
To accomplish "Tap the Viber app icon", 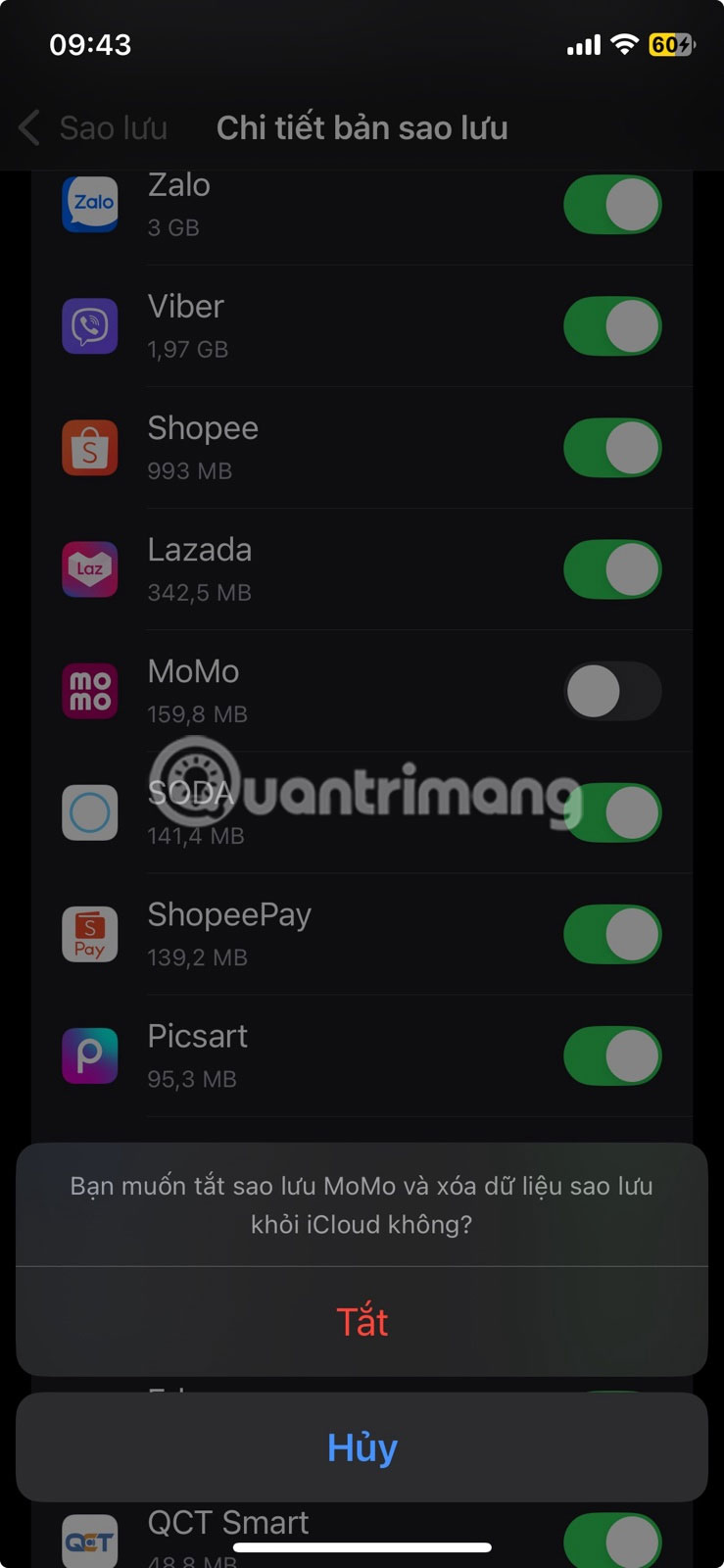I will pos(89,326).
